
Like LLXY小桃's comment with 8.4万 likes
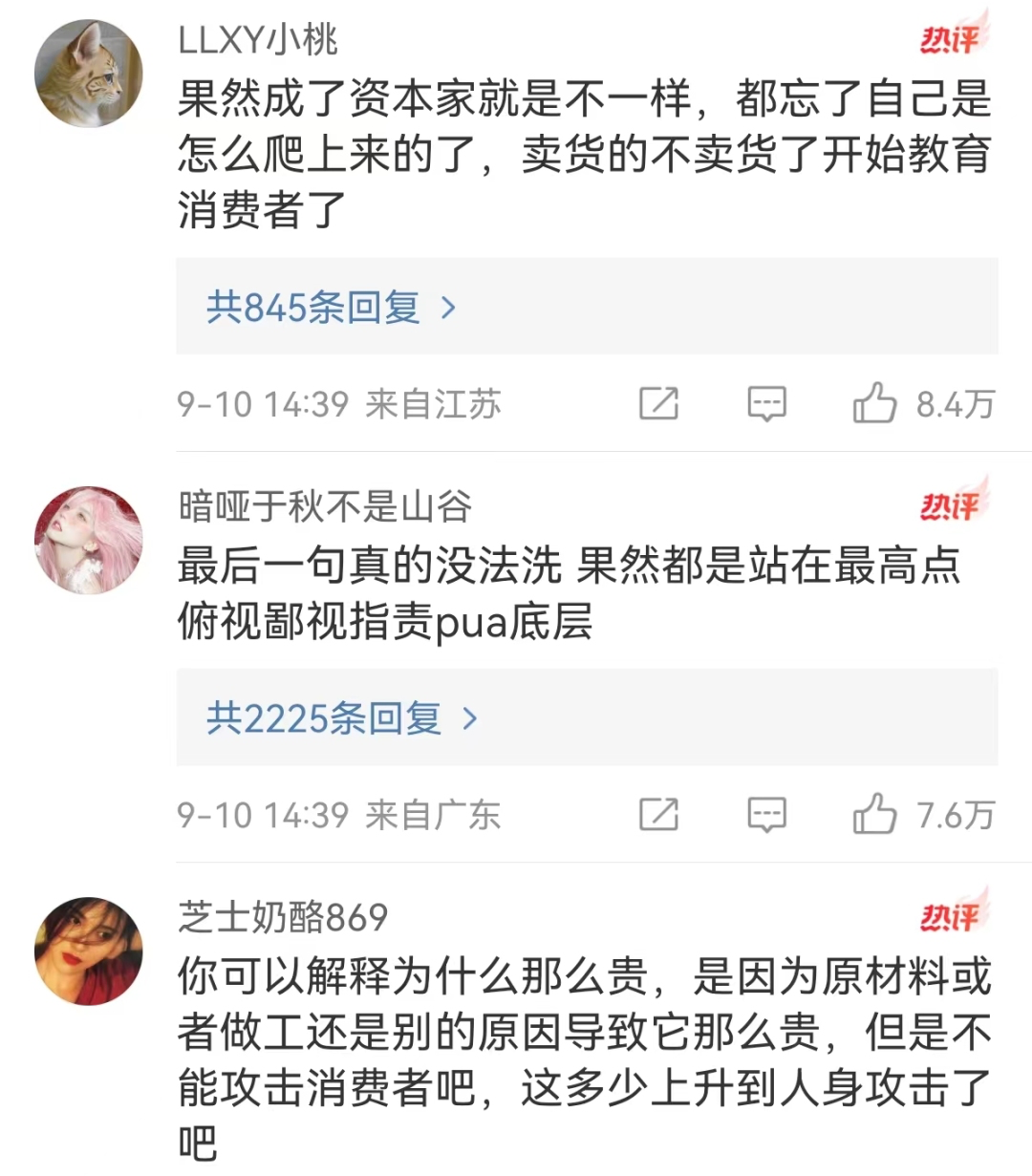tap(875, 403)
